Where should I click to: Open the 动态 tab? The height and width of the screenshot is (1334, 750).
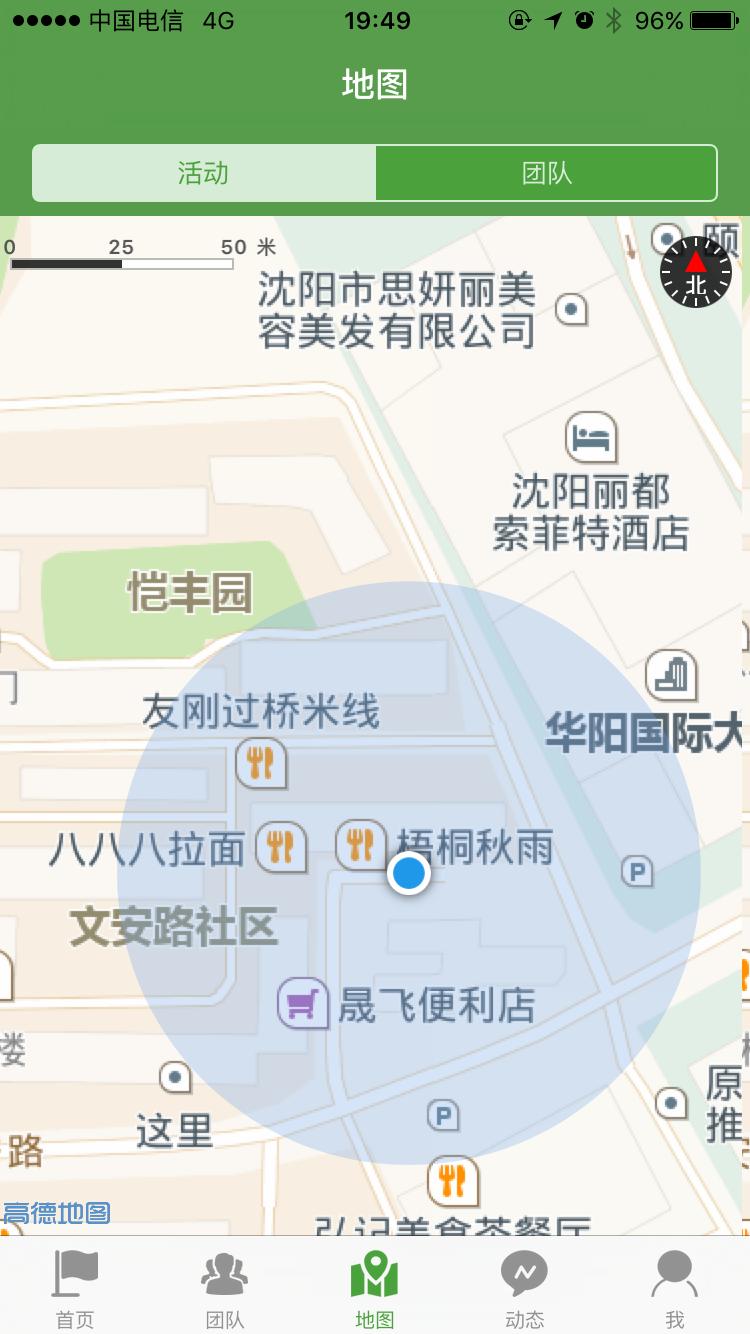click(525, 1288)
